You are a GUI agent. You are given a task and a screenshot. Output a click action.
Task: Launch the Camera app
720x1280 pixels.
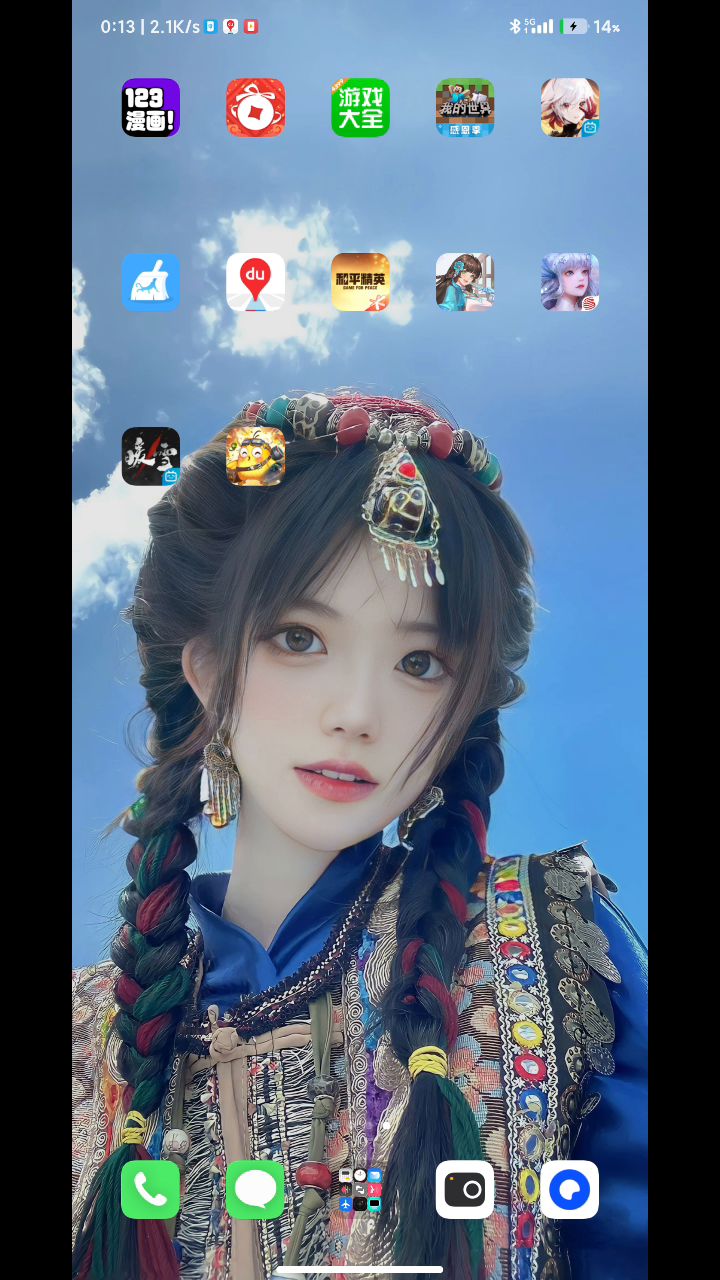[x=465, y=1190]
